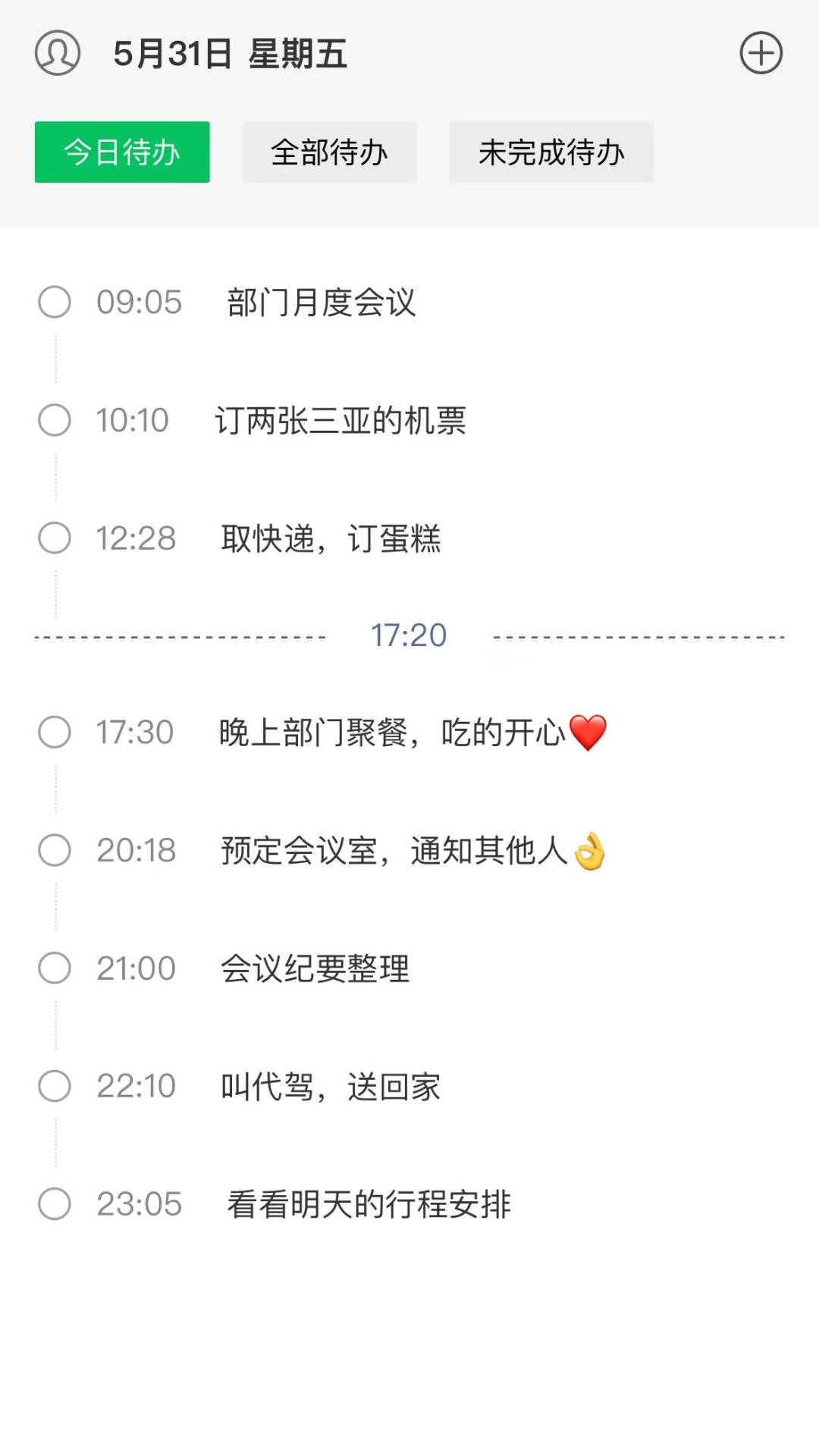Switch to the 未完成待办 tab
Viewport: 819px width, 1456px height.
pyautogui.click(x=551, y=152)
